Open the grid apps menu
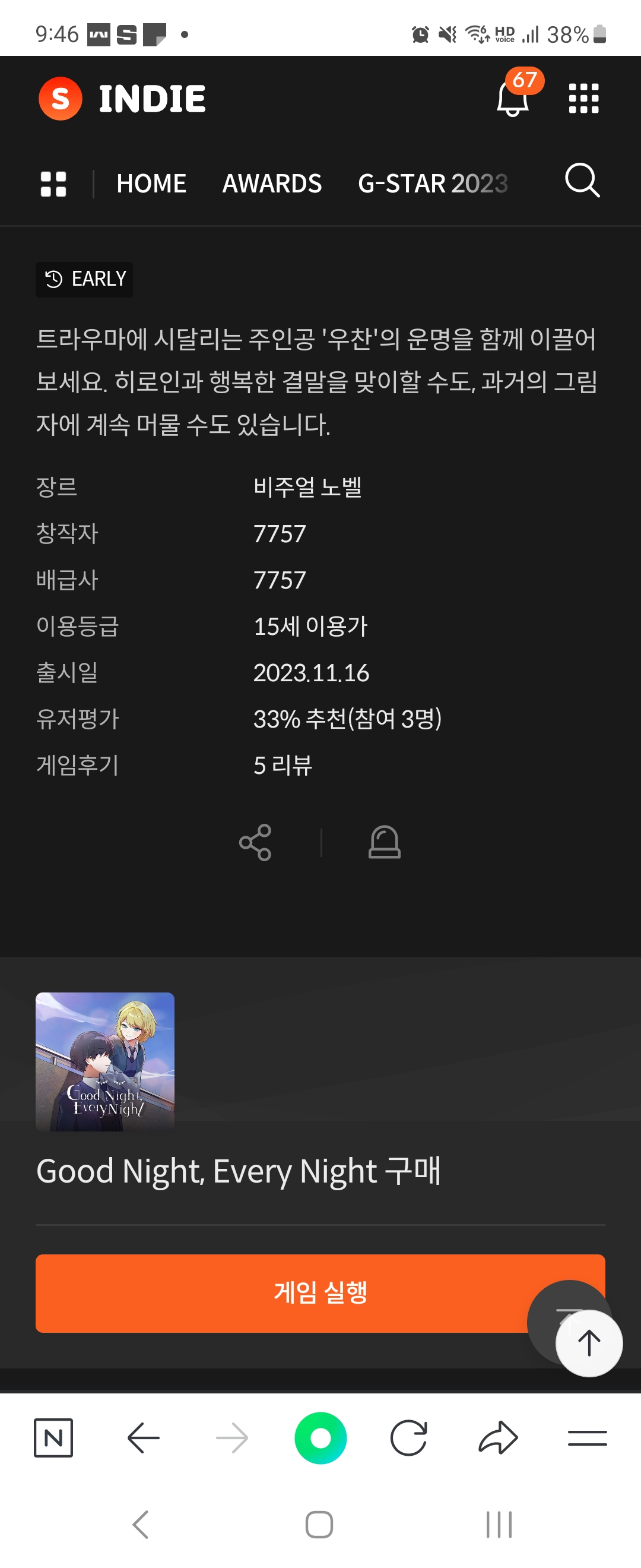Image resolution: width=641 pixels, height=1568 pixels. 583,99
